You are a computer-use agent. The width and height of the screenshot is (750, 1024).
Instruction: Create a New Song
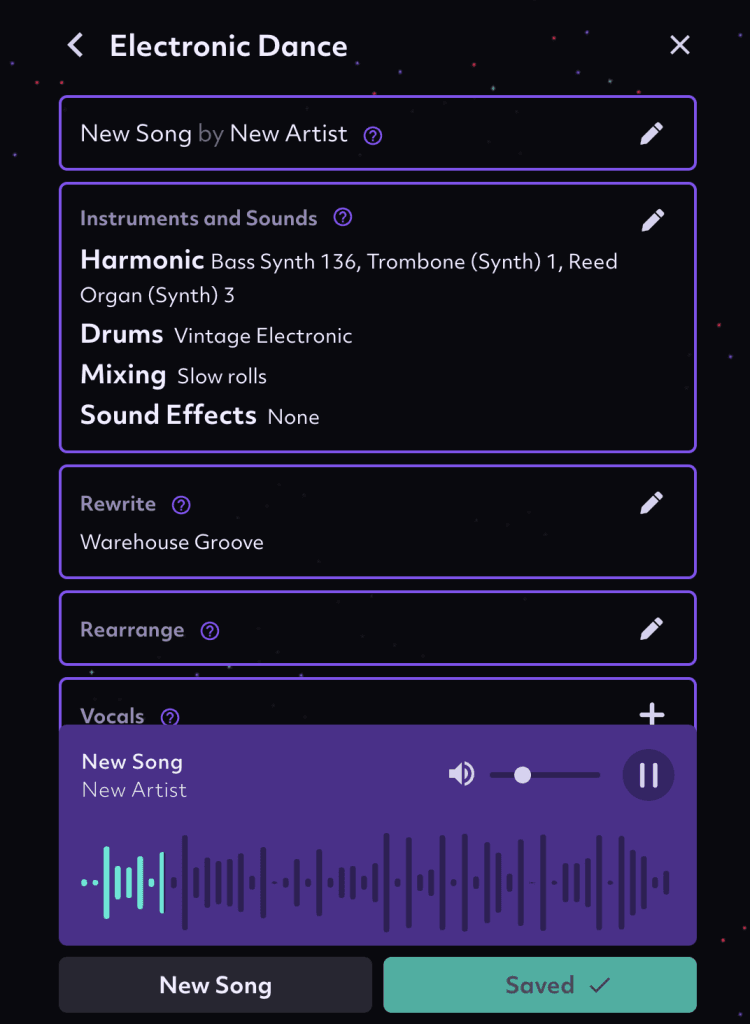pos(215,985)
